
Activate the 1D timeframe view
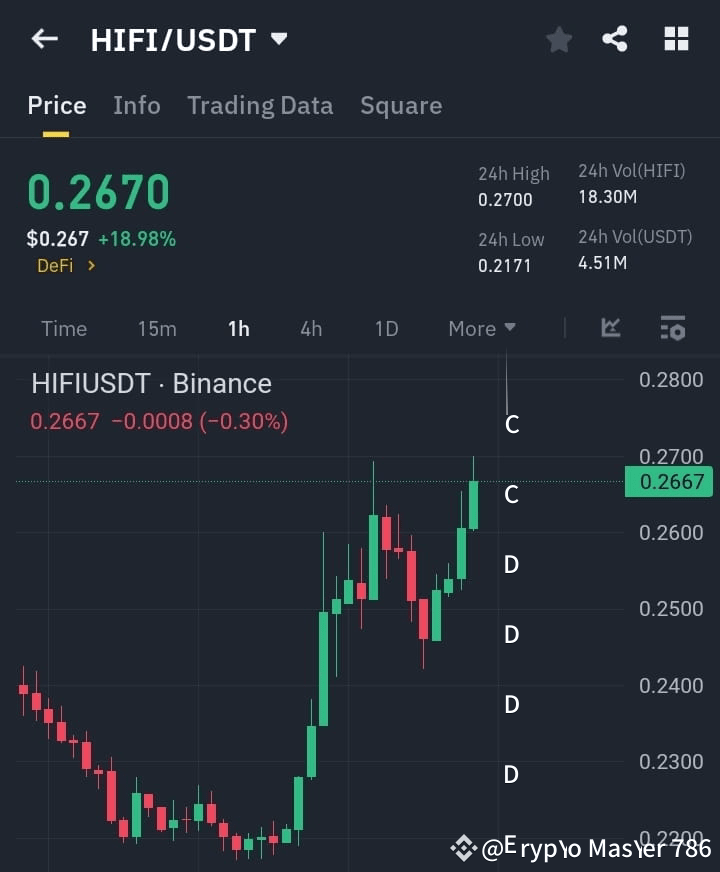pyautogui.click(x=386, y=328)
